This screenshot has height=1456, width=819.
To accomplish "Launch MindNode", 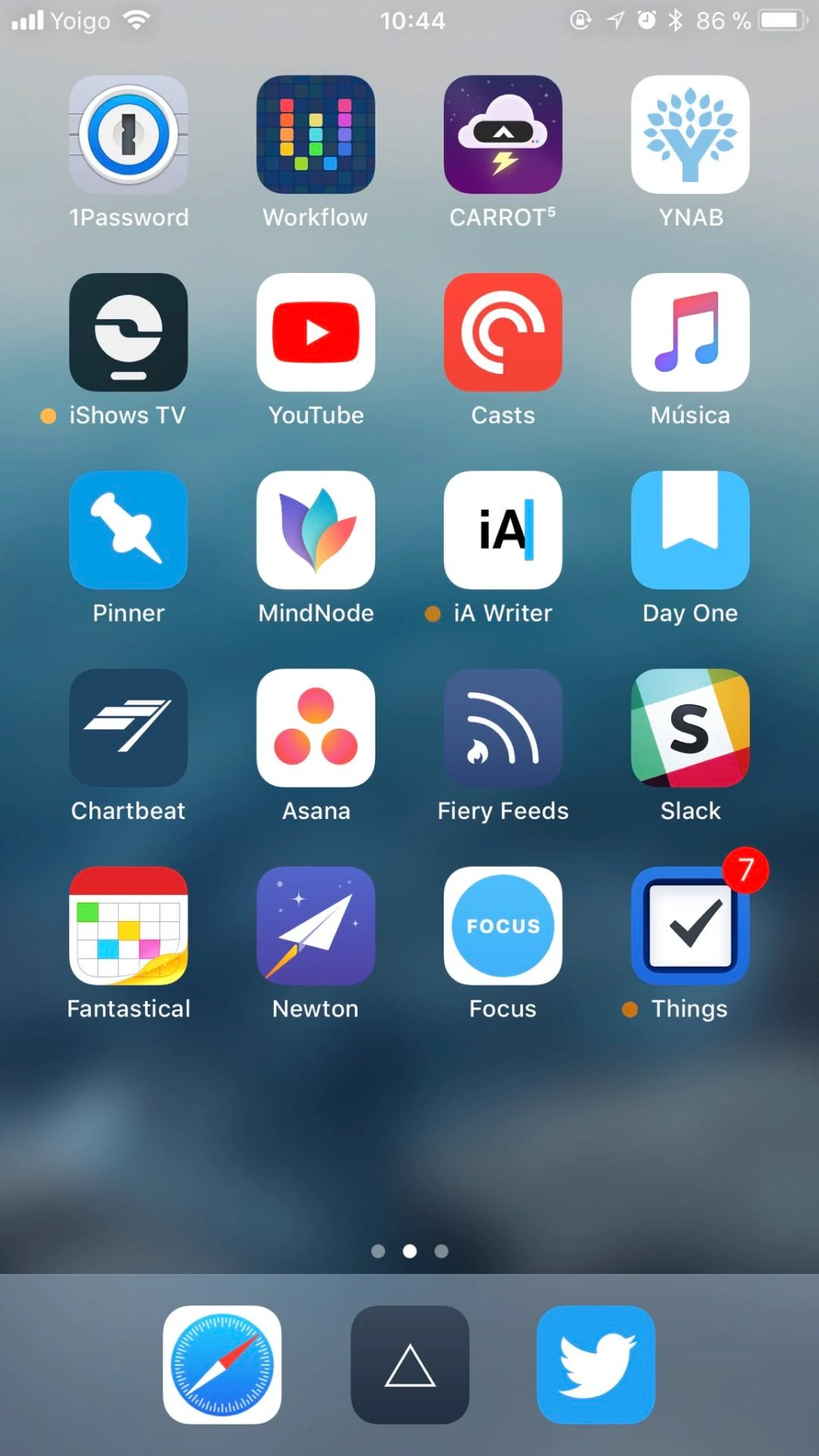I will click(315, 530).
